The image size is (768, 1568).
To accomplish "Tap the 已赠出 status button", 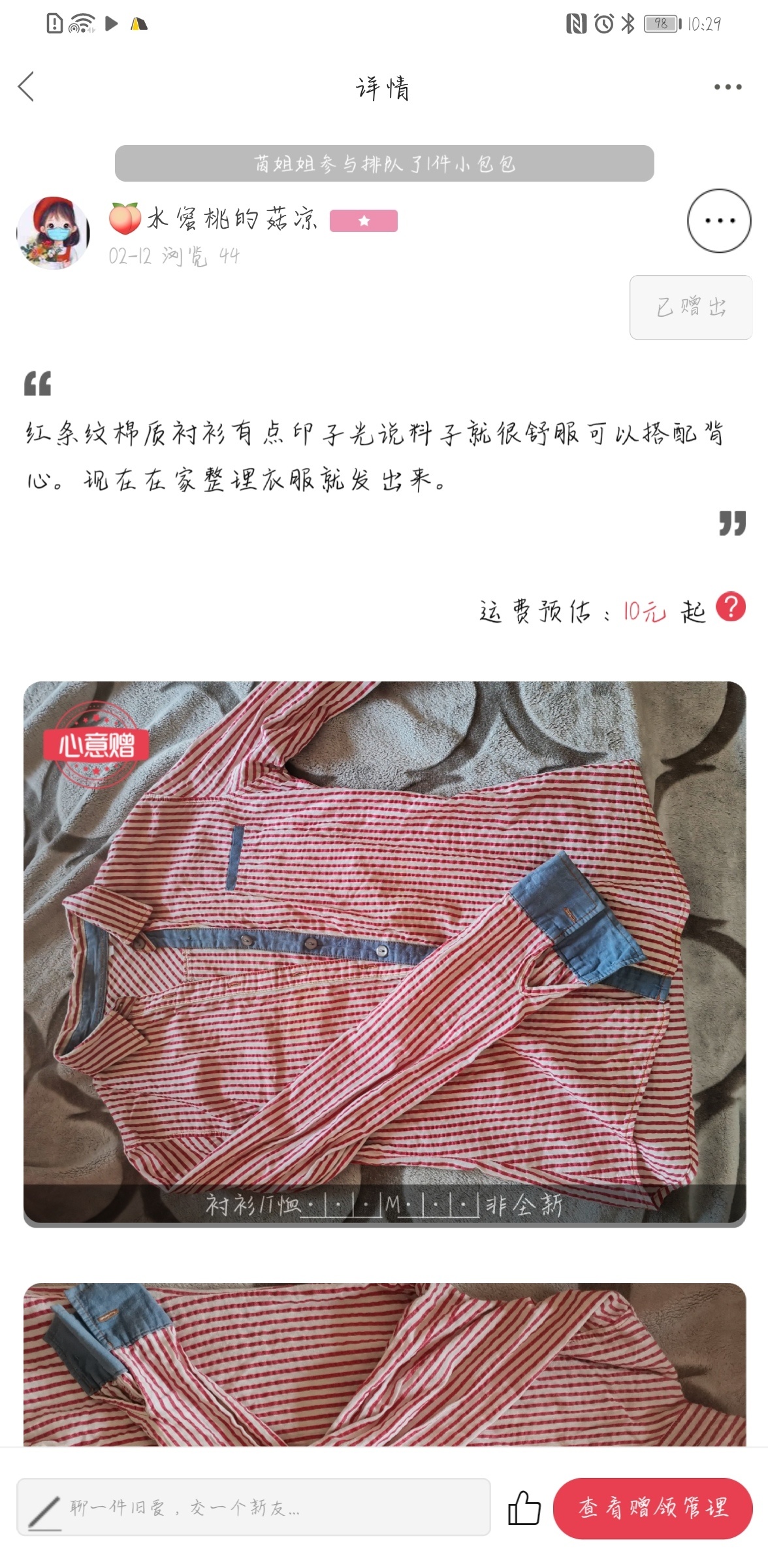I will tap(690, 307).
